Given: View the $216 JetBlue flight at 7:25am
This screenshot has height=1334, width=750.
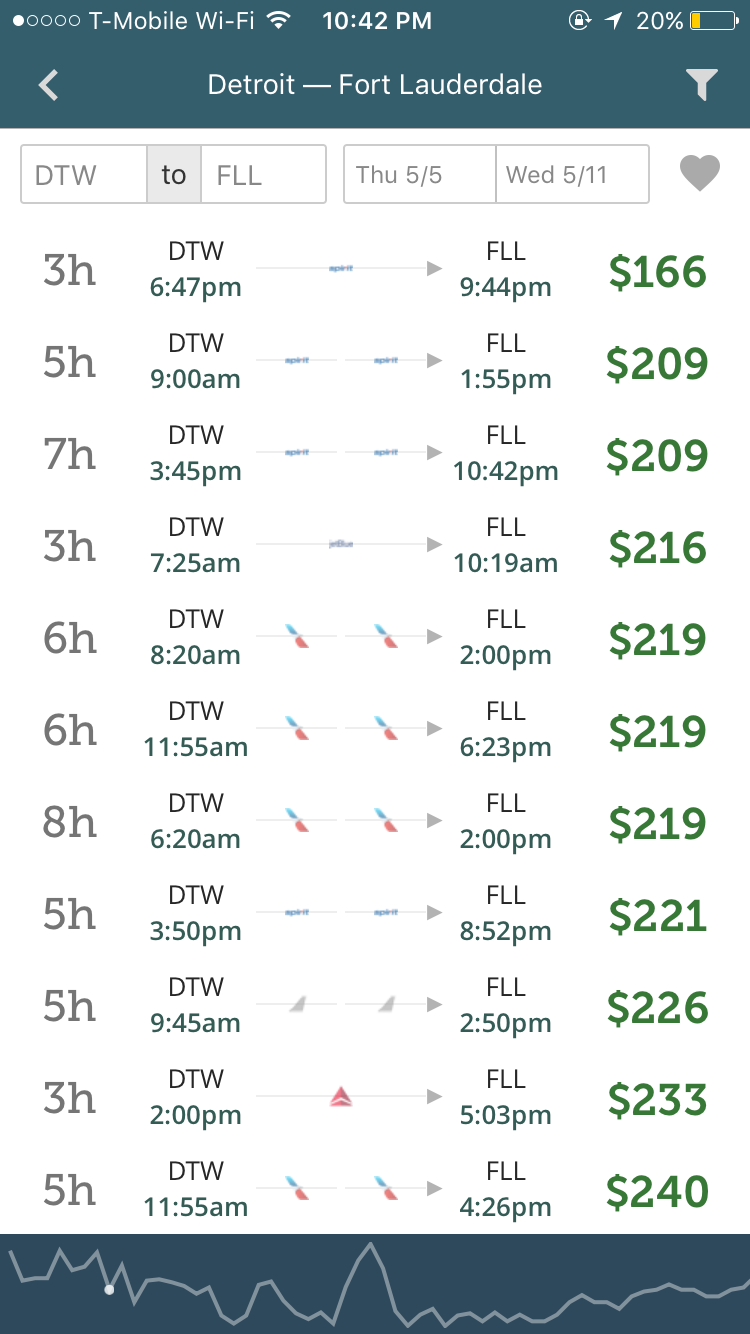Looking at the screenshot, I should point(375,546).
